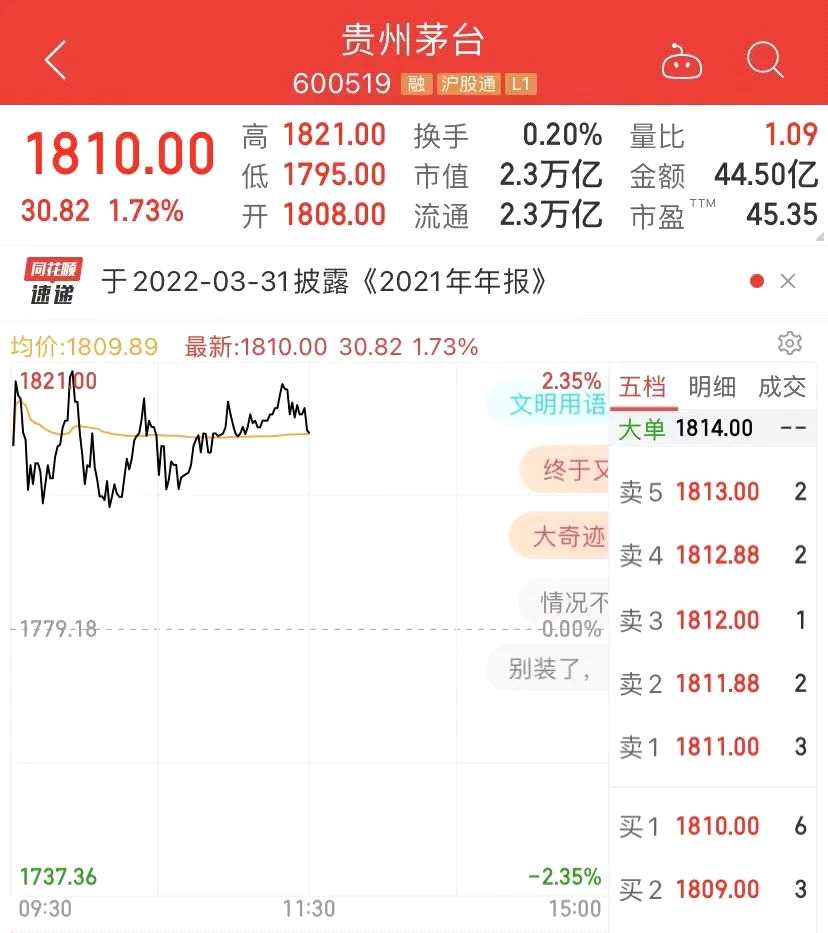828x933 pixels.
Task: Open chart settings gear
Action: (789, 344)
